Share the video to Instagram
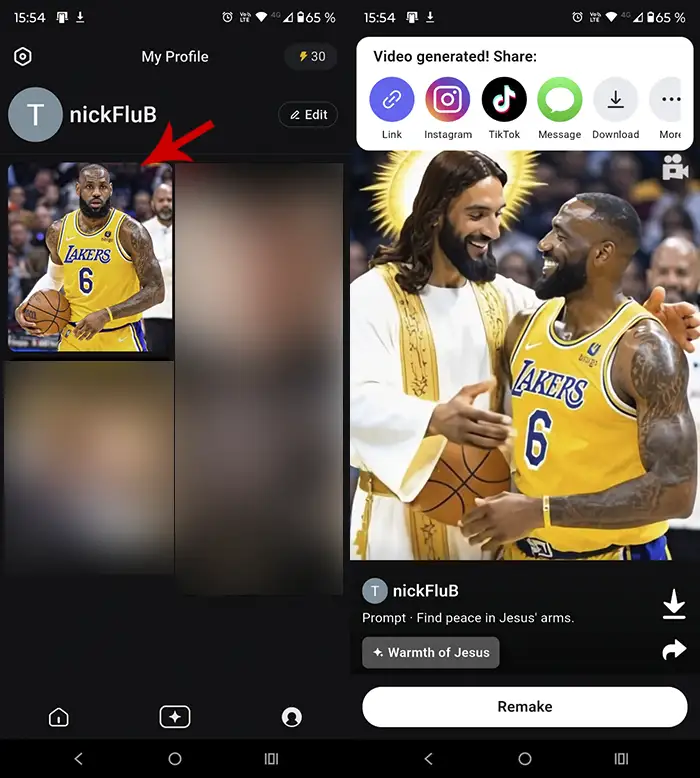The height and width of the screenshot is (778, 700). click(448, 100)
